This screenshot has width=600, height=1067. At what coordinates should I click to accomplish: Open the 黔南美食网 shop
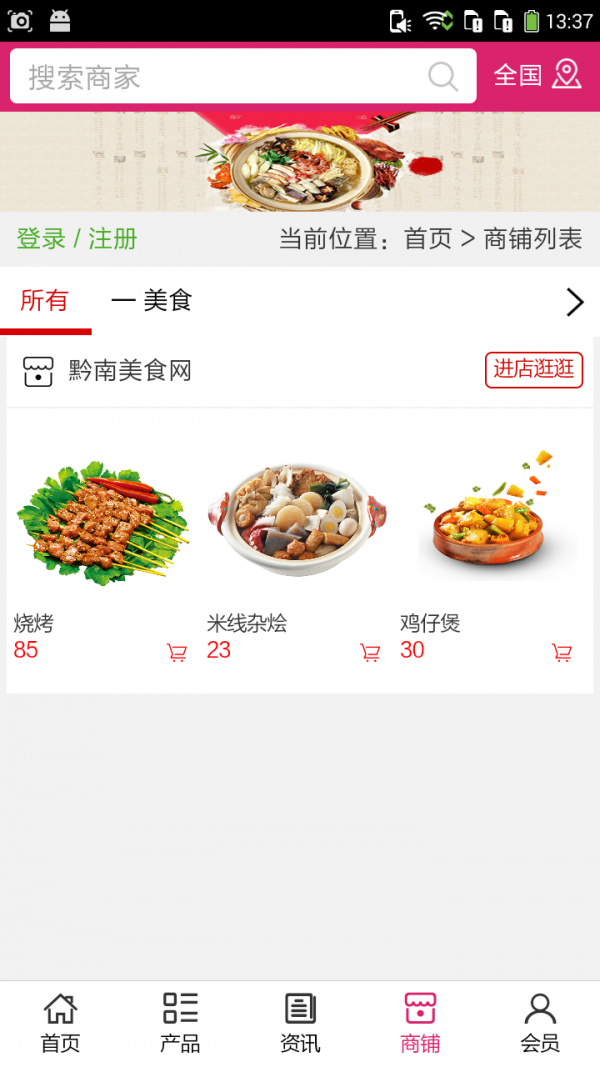pyautogui.click(x=130, y=371)
